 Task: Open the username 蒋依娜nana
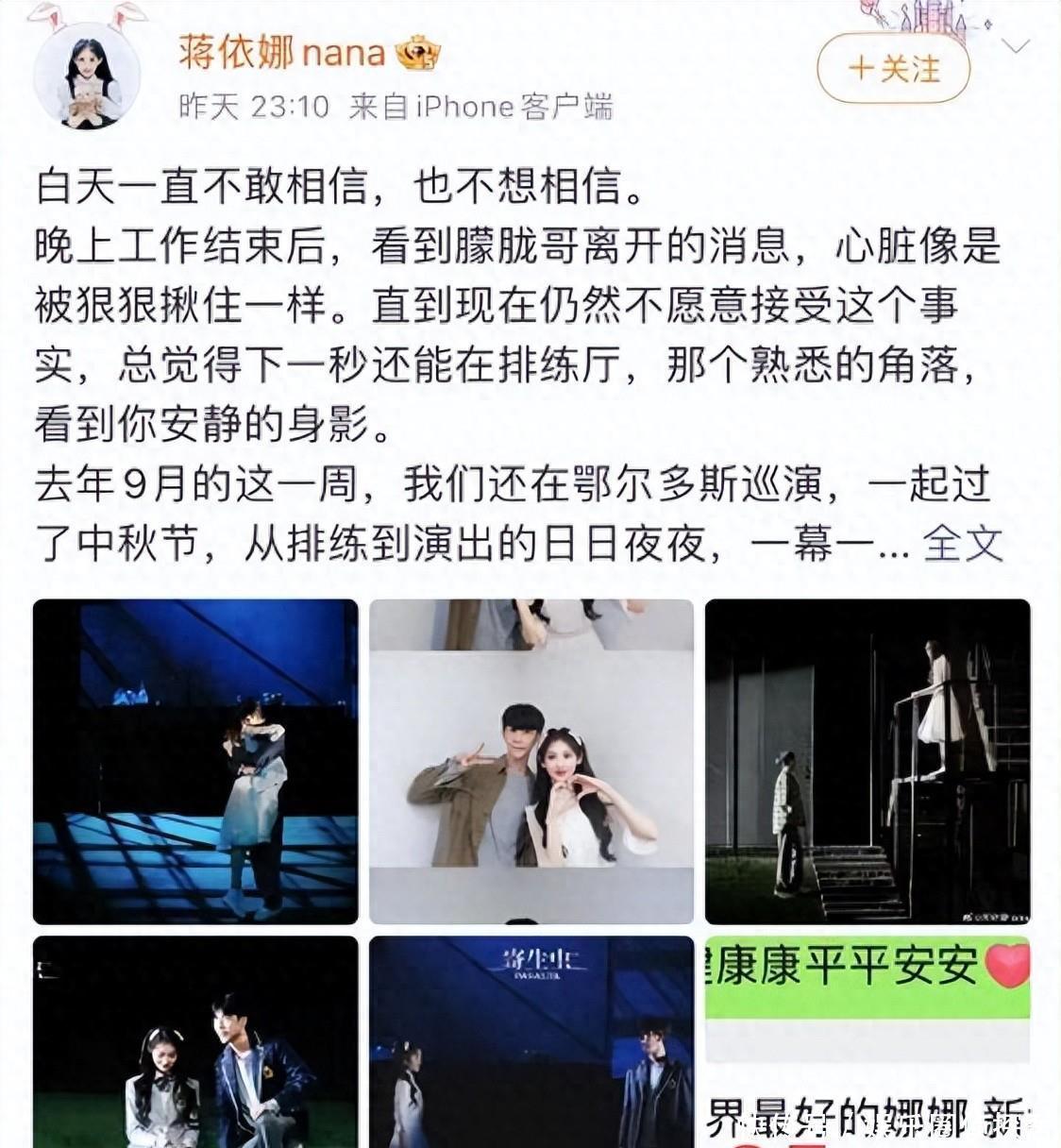tap(281, 53)
